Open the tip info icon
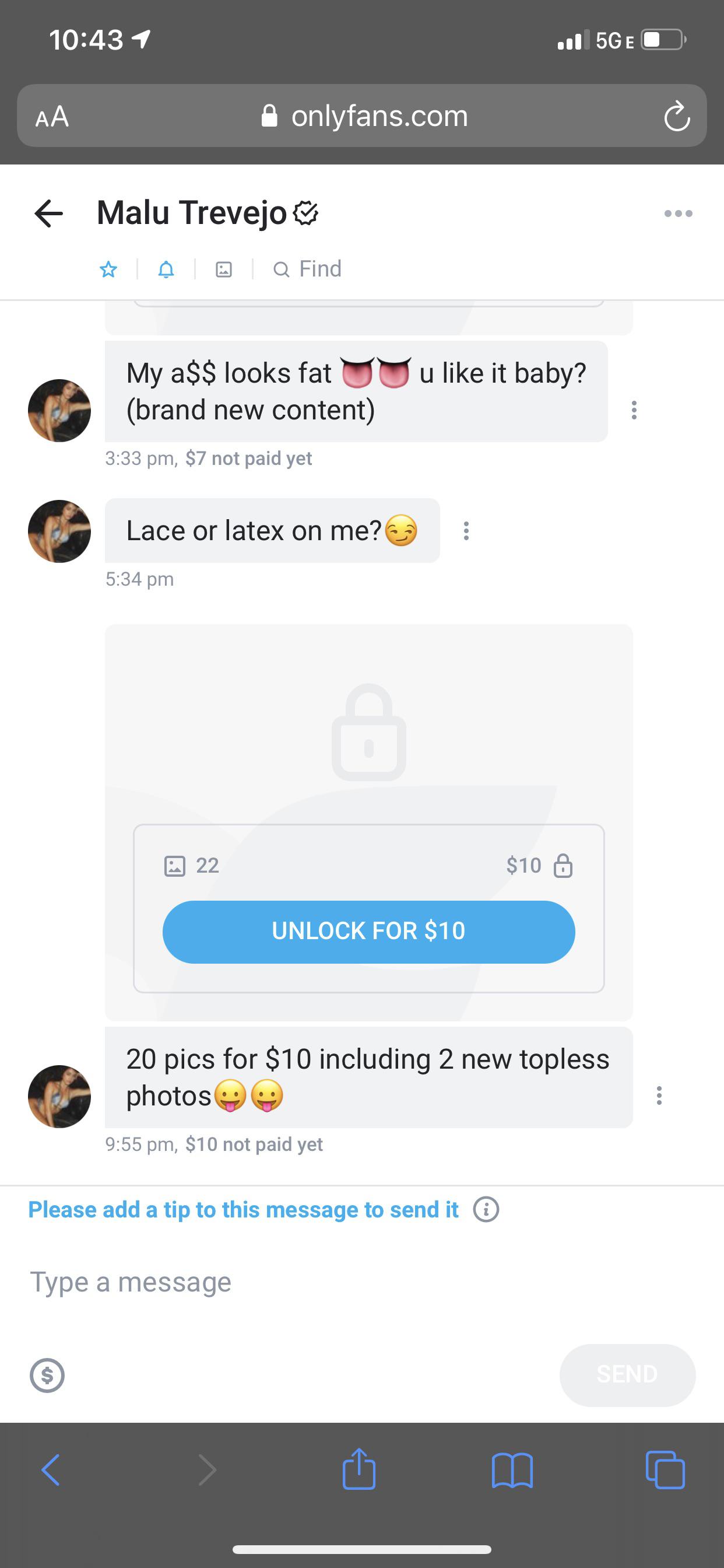Viewport: 724px width, 1568px height. coord(486,1209)
